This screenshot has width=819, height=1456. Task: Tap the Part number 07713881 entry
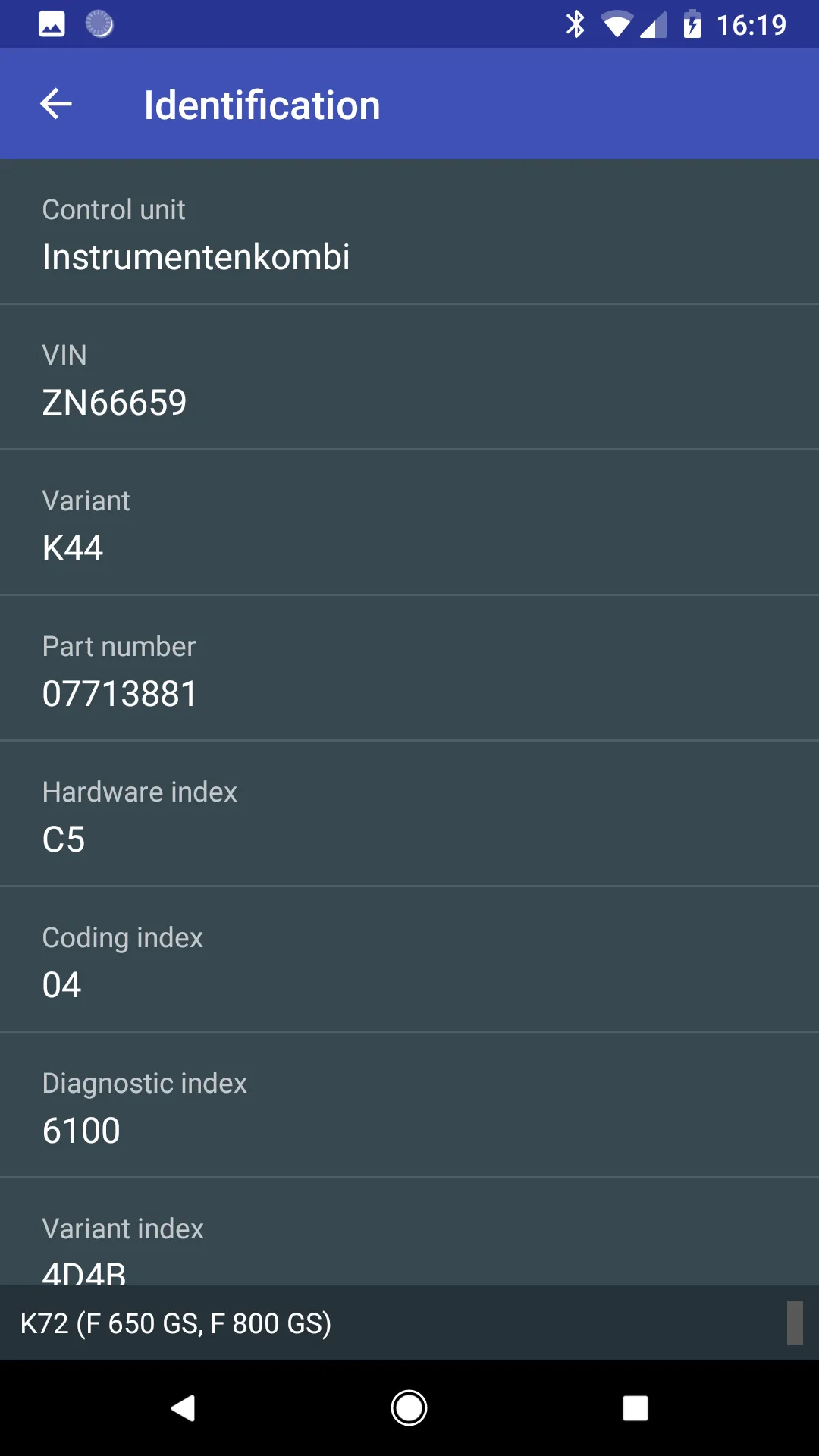(x=409, y=670)
